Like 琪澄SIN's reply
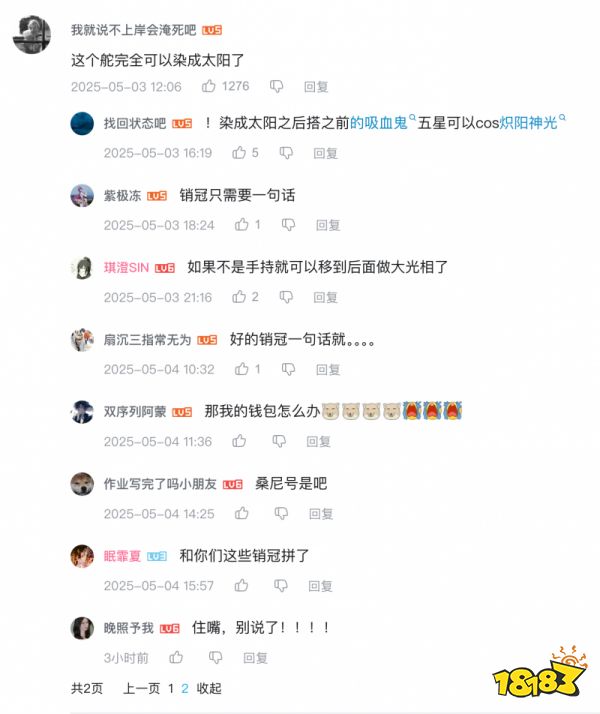Image resolution: width=600 pixels, height=714 pixels. (240, 297)
